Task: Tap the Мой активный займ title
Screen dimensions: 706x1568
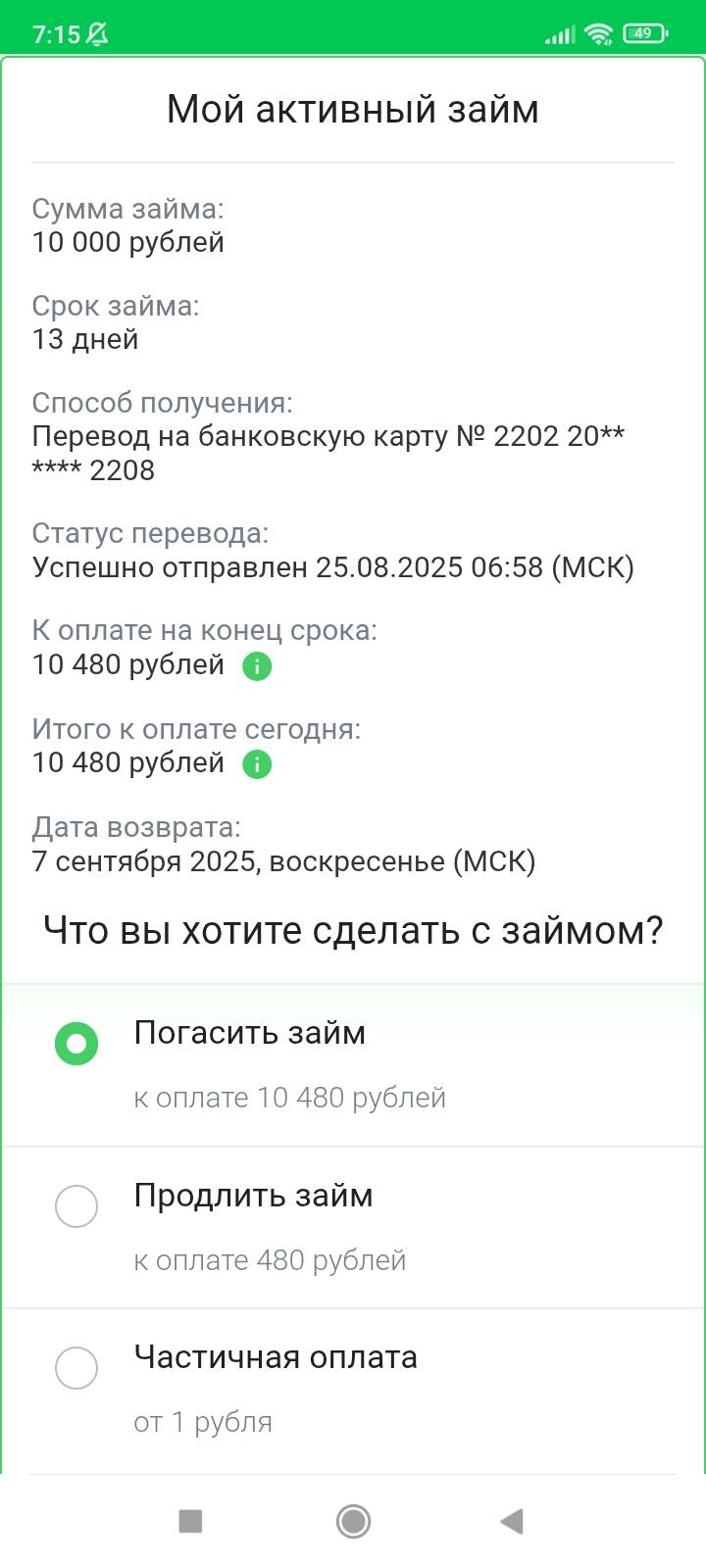Action: [353, 109]
